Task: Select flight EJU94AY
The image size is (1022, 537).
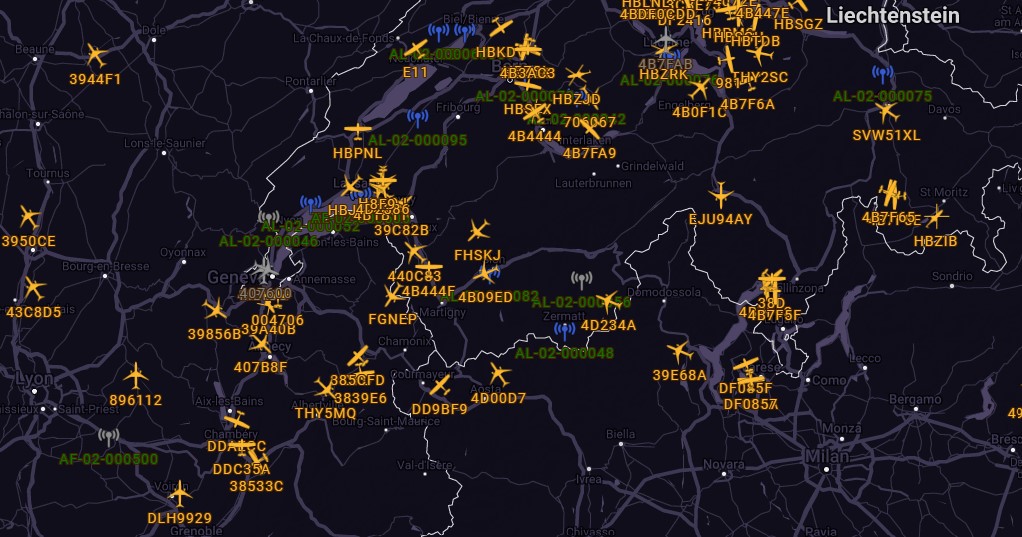Action: coord(720,194)
